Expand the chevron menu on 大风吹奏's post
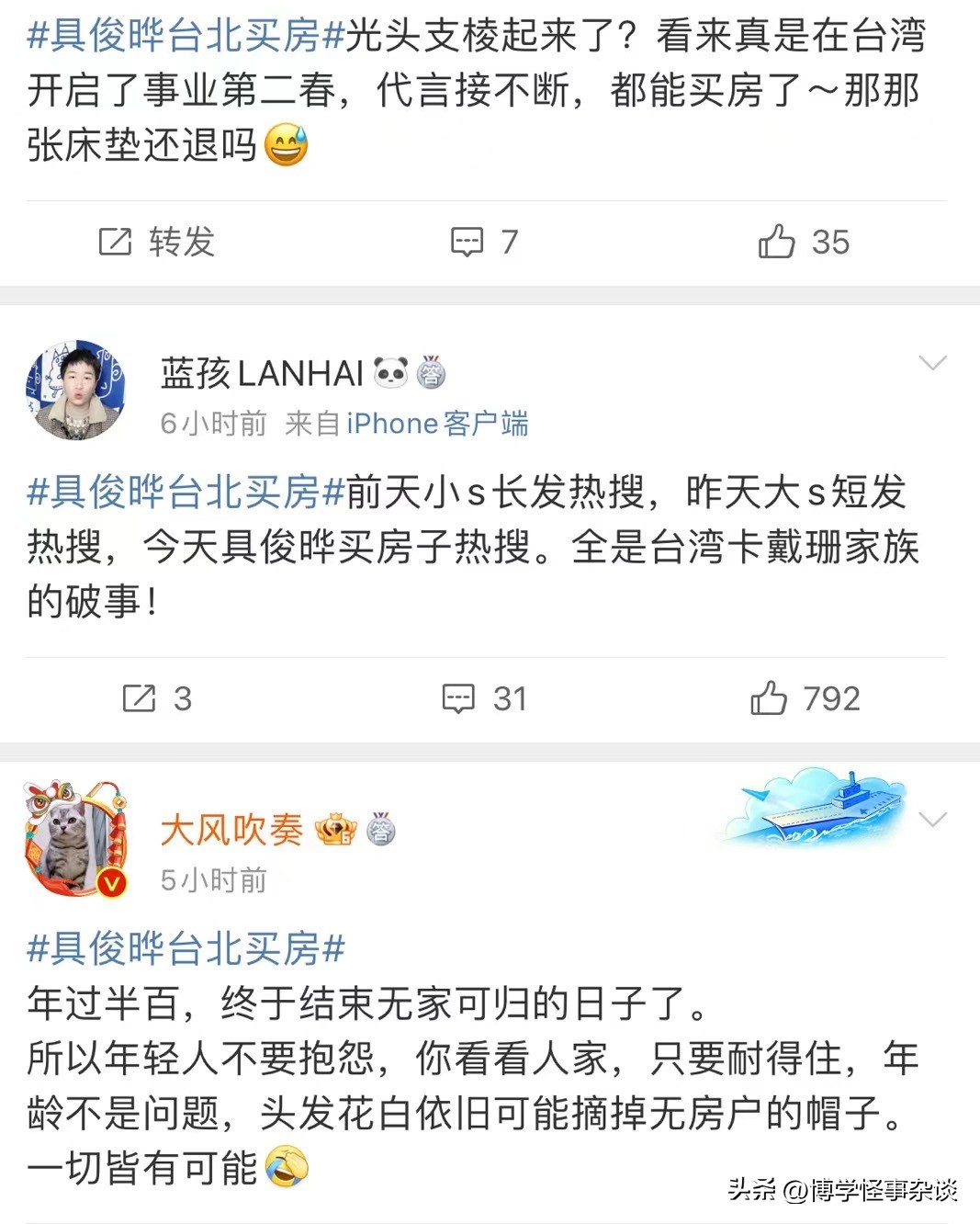Screen dimensions: 980x1224 coord(934,819)
